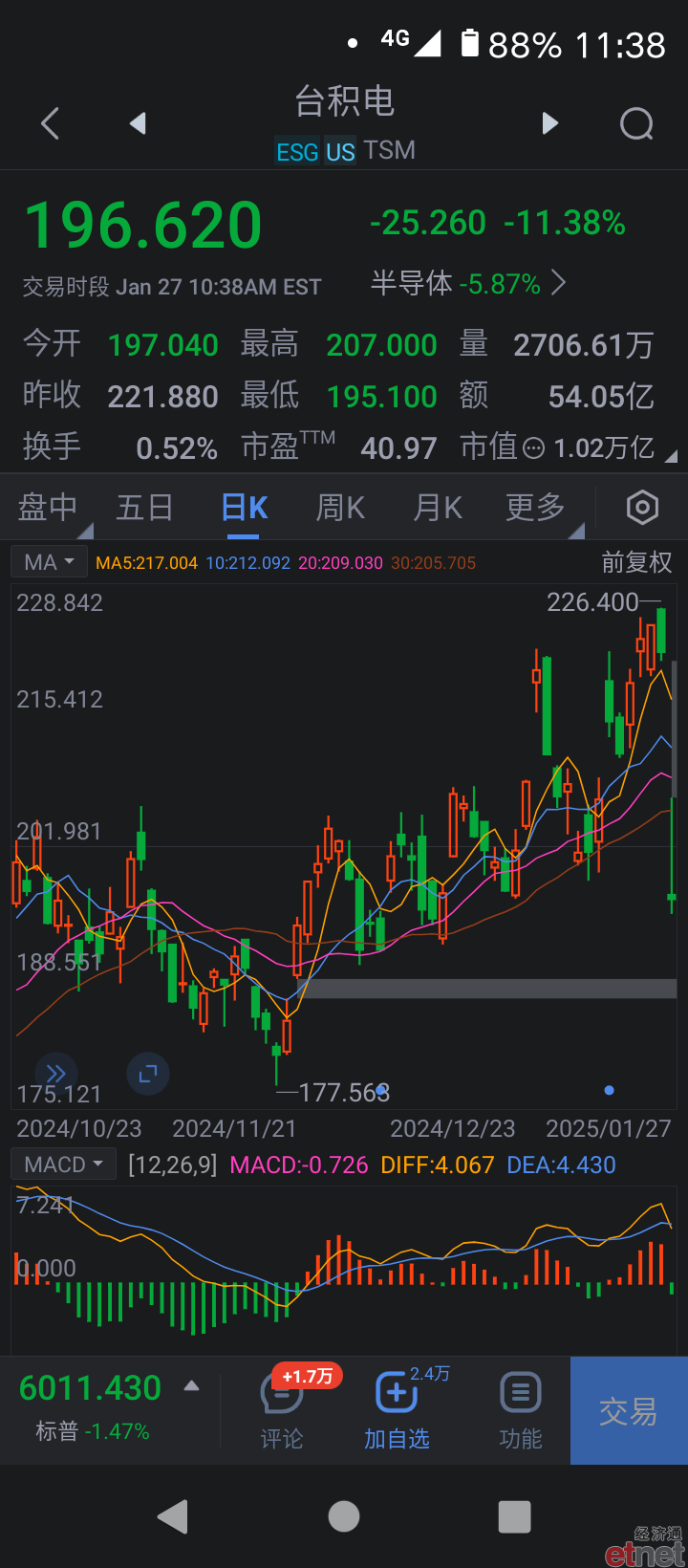Open the chart settings hexagon icon
This screenshot has width=688, height=1568.
[x=642, y=508]
